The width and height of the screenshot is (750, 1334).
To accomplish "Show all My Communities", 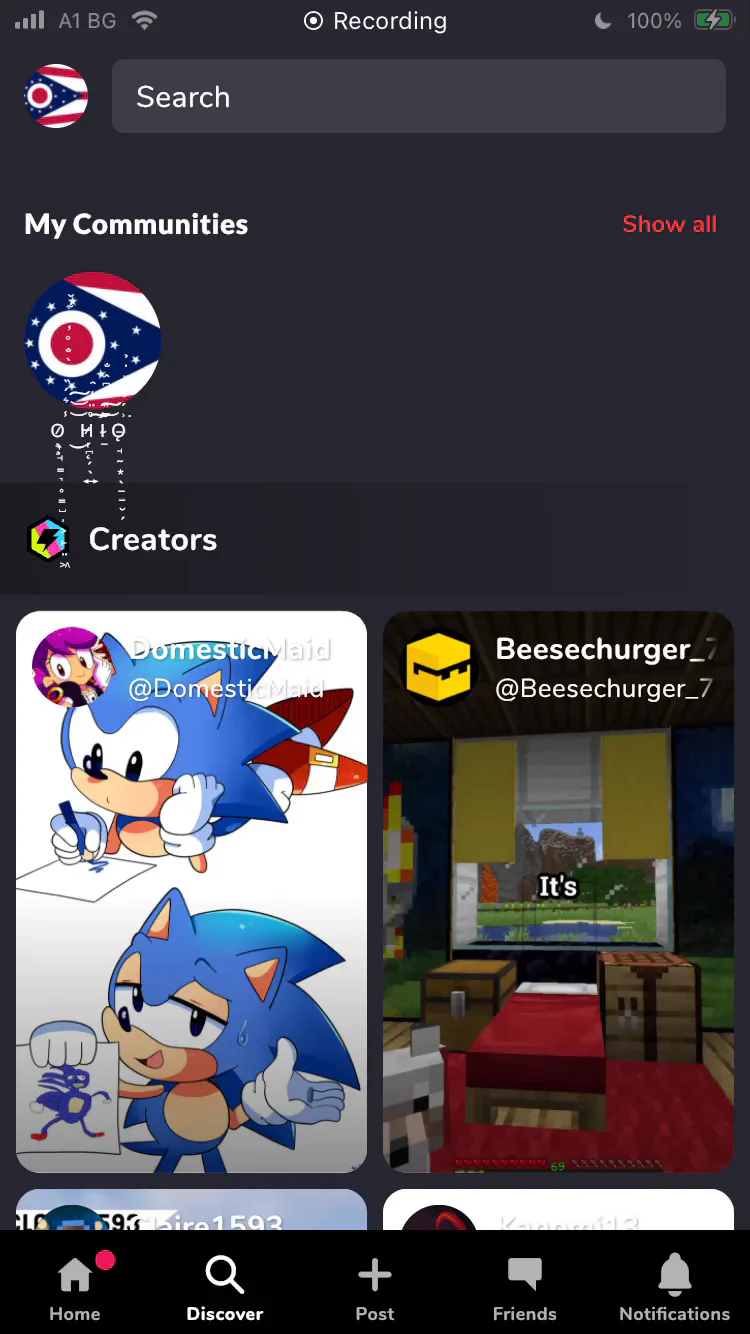I will pyautogui.click(x=669, y=224).
